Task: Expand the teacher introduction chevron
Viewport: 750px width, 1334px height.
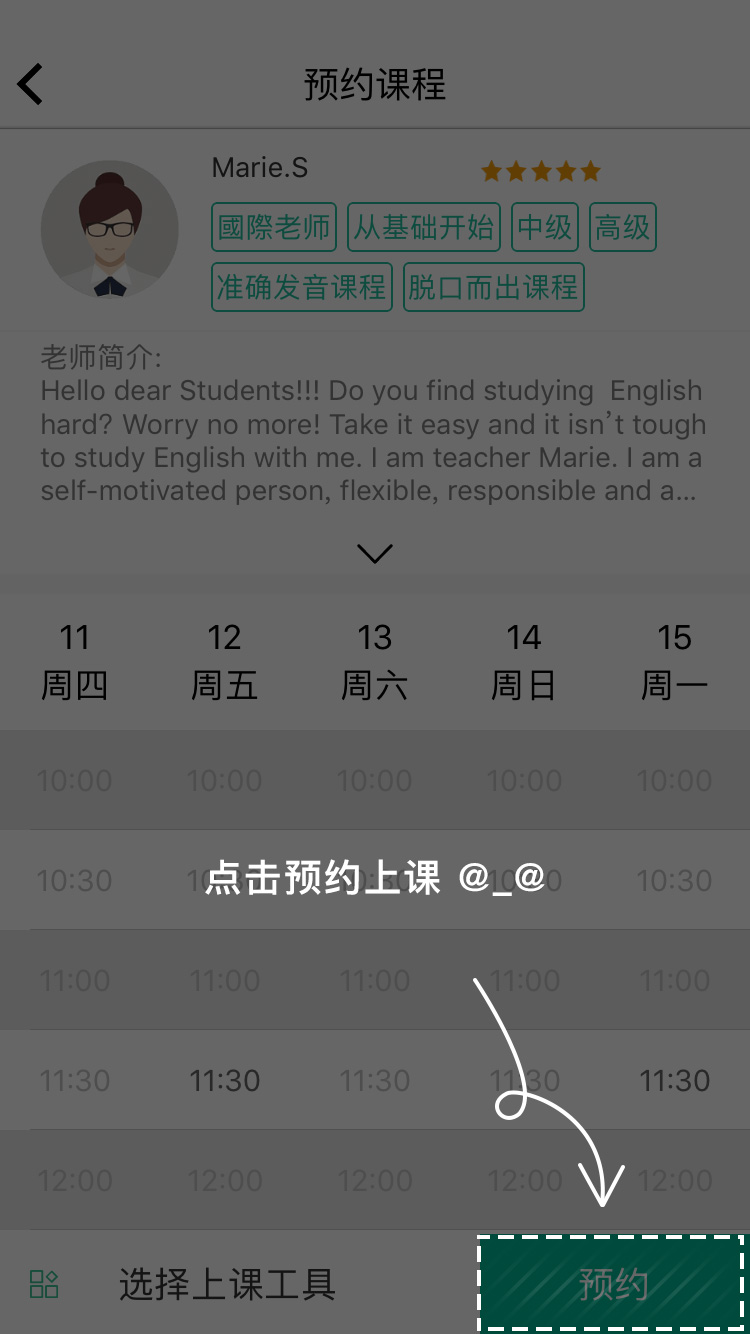Action: click(375, 553)
